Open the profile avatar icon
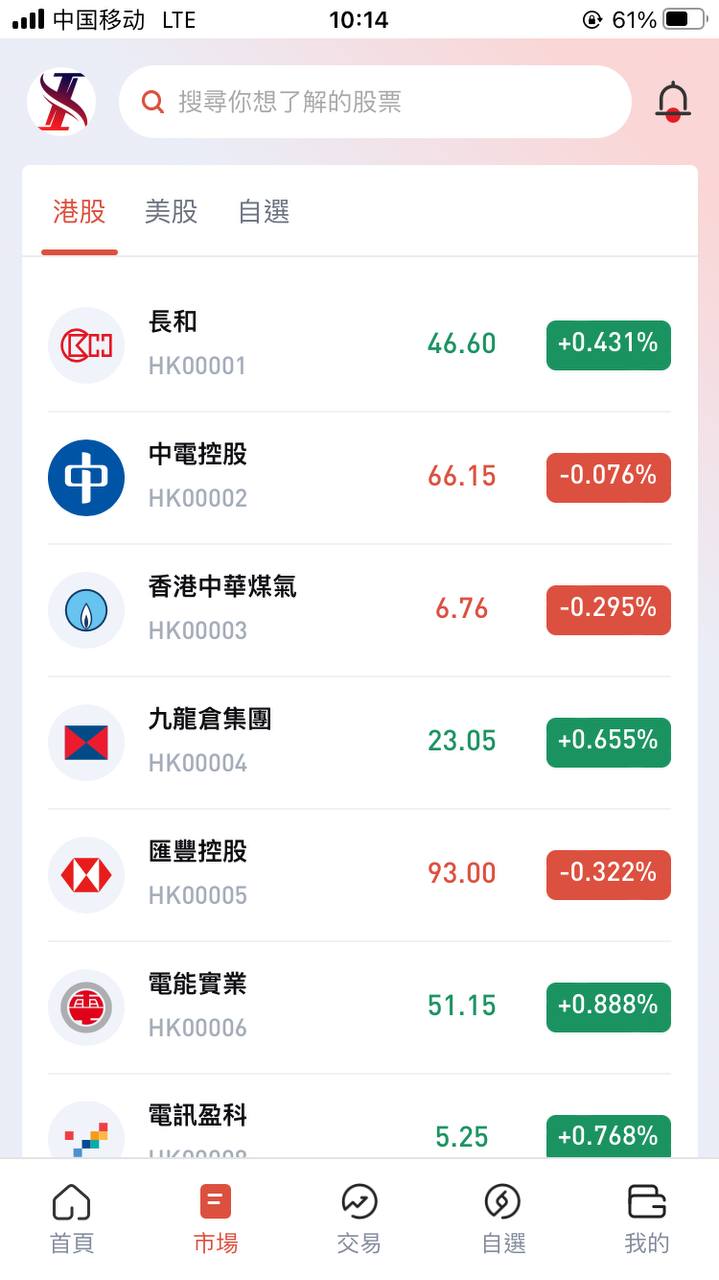Viewport: 719px width, 1280px height. click(x=61, y=102)
